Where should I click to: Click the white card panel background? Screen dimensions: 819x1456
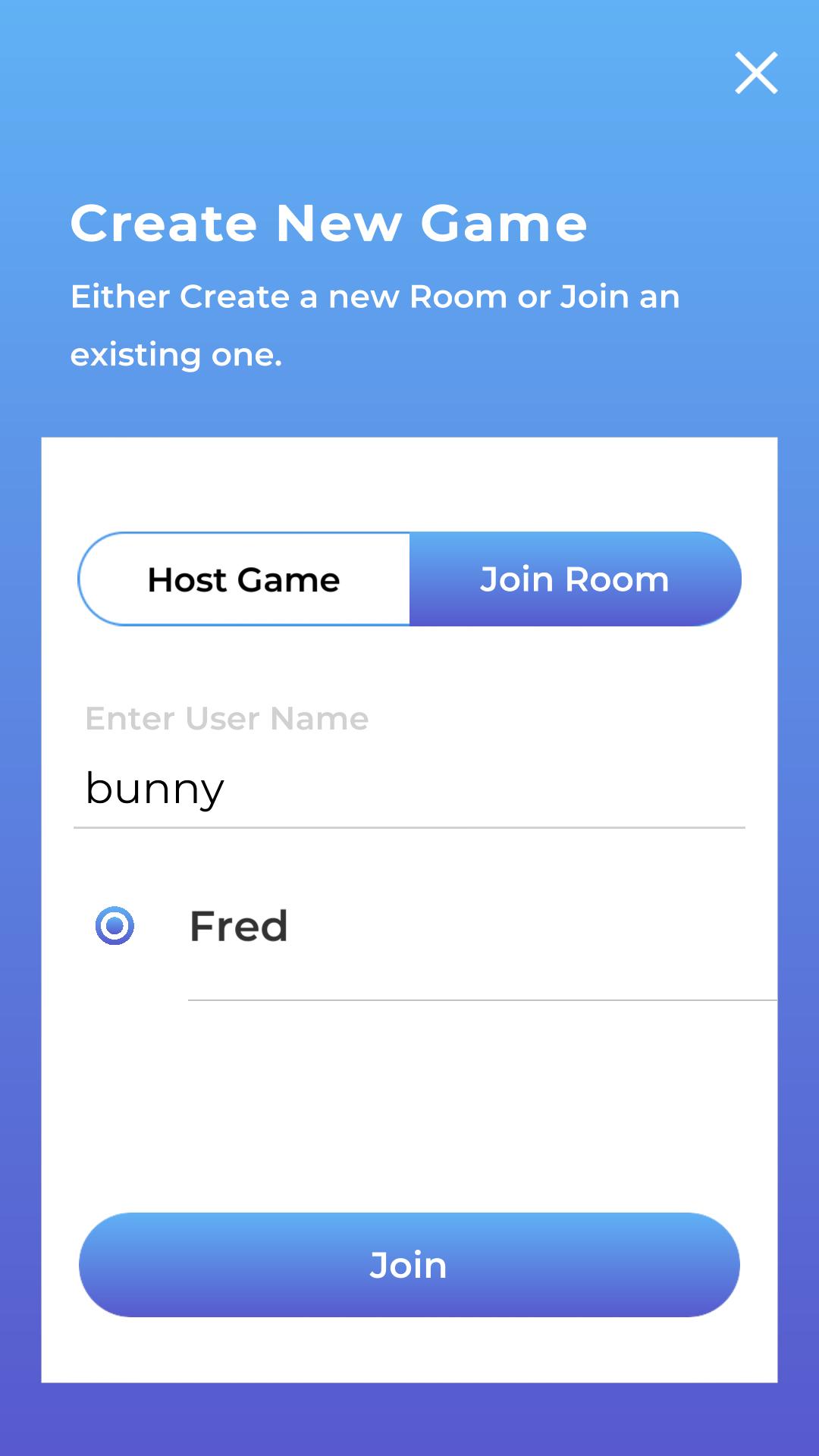pyautogui.click(x=409, y=1100)
